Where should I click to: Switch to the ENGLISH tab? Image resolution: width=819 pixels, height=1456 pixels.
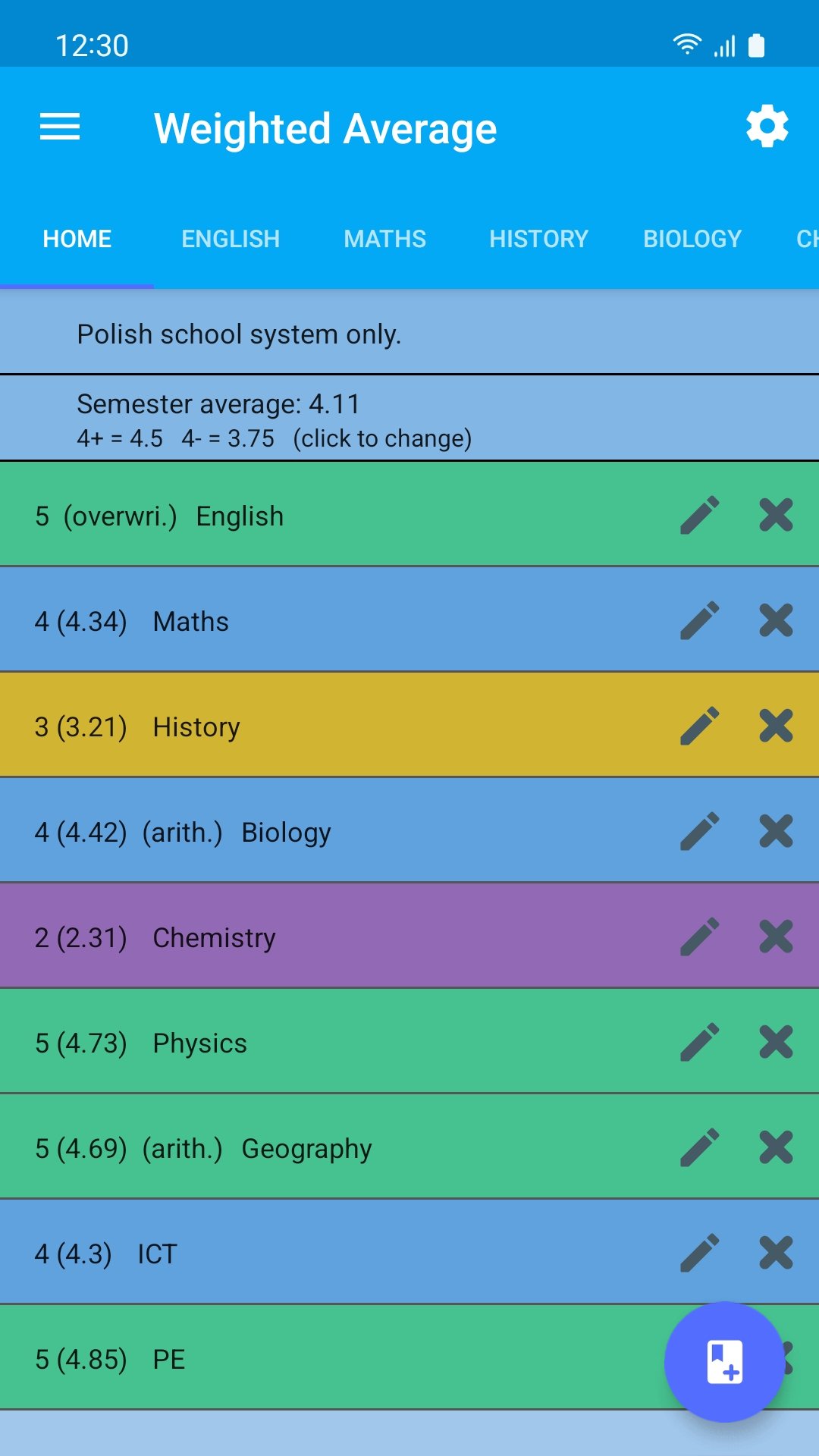tap(230, 238)
